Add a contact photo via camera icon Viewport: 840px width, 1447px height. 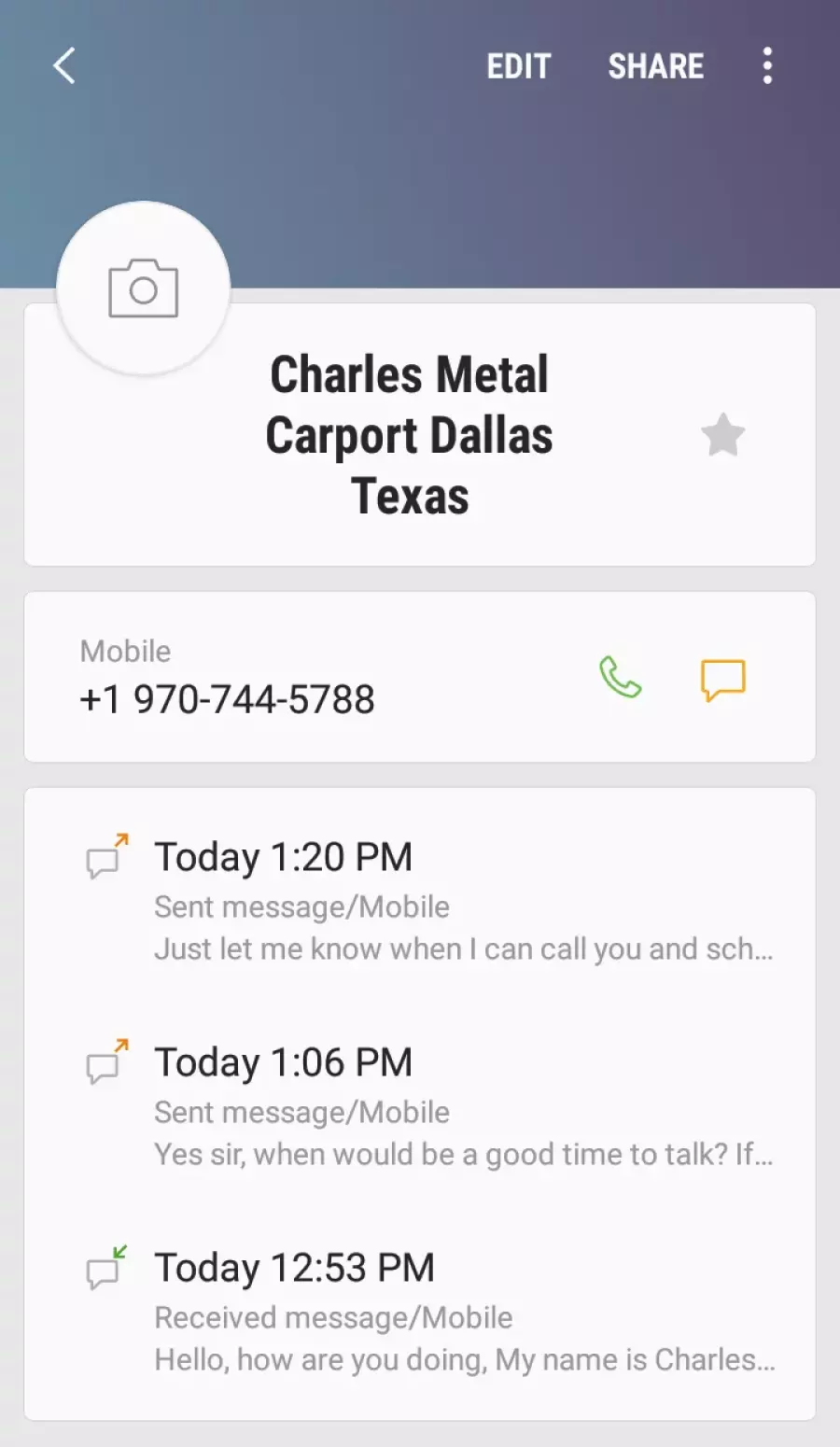coord(144,288)
